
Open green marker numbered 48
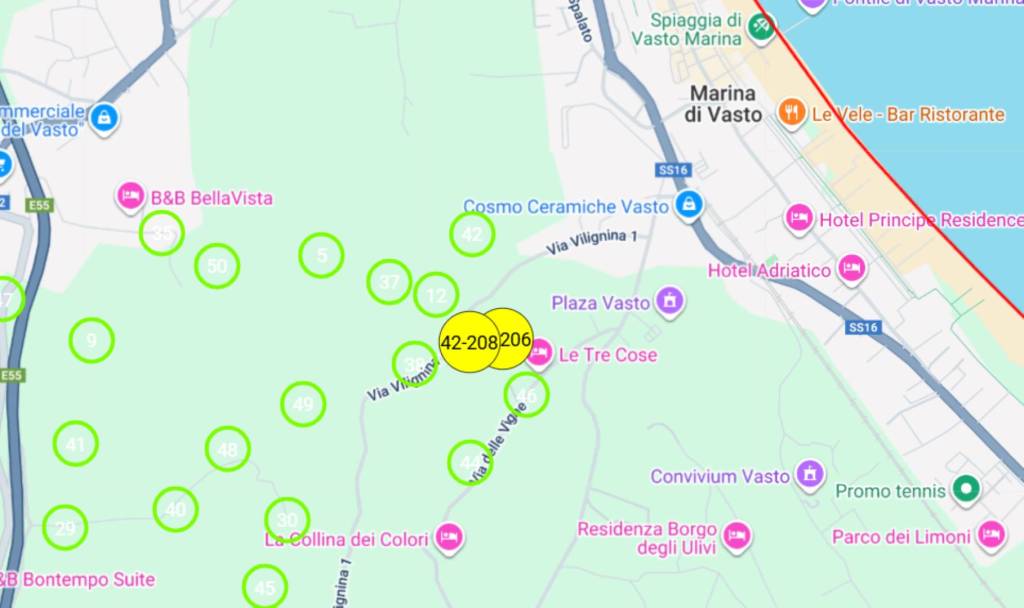pos(228,449)
